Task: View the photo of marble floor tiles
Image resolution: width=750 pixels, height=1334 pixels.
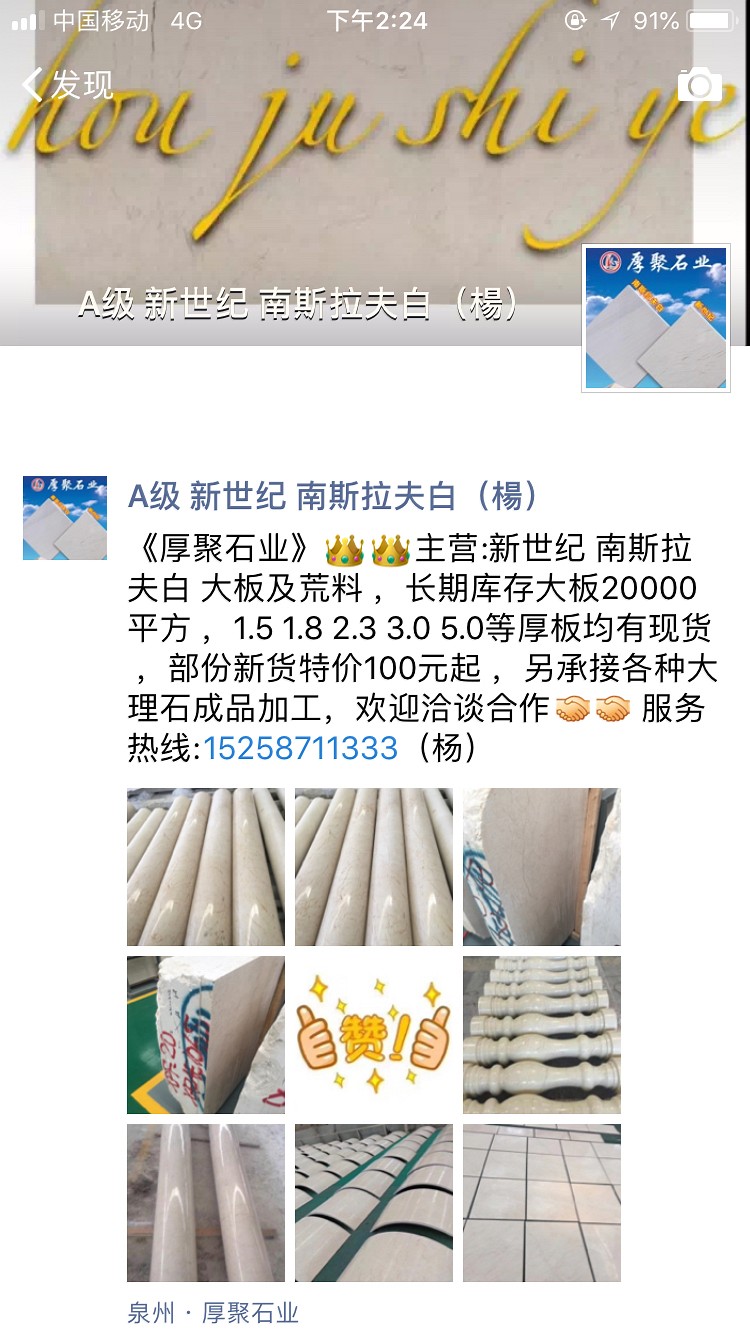Action: tap(541, 1203)
